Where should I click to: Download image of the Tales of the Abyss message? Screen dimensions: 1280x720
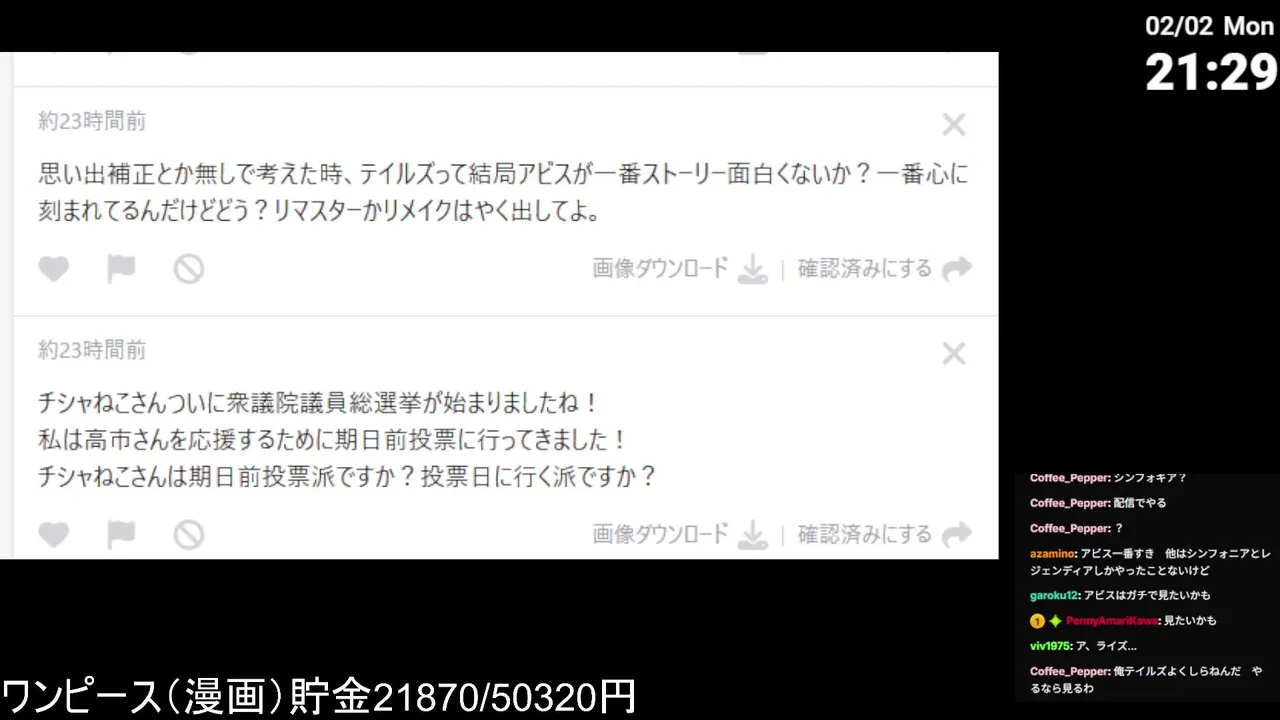pyautogui.click(x=680, y=269)
